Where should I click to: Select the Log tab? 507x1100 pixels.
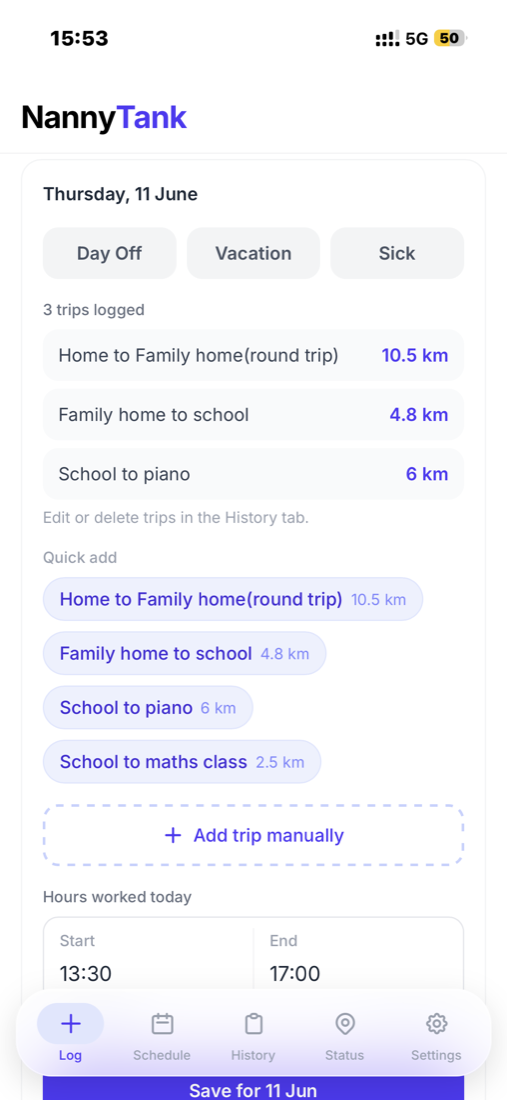coord(70,1033)
